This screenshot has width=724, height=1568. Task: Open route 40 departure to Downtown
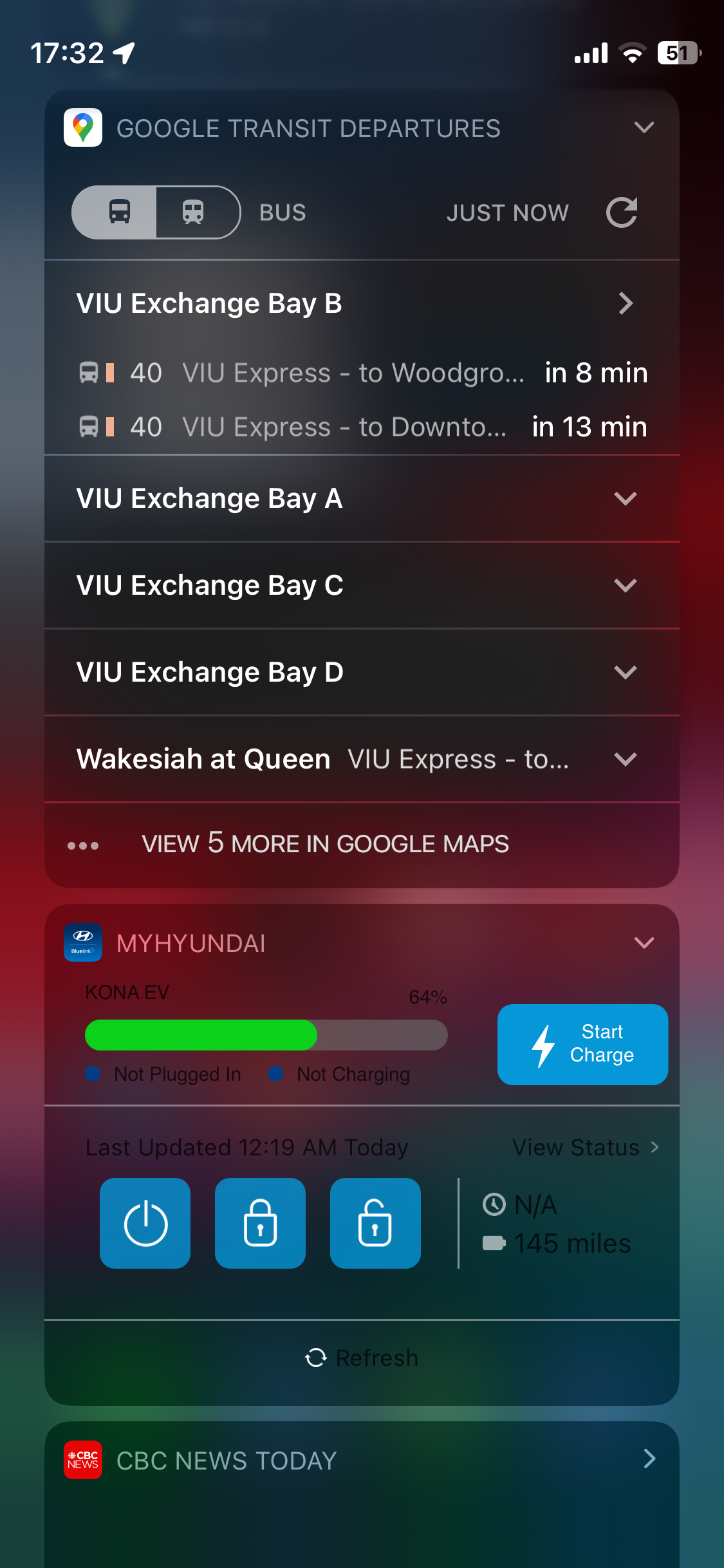pos(362,427)
